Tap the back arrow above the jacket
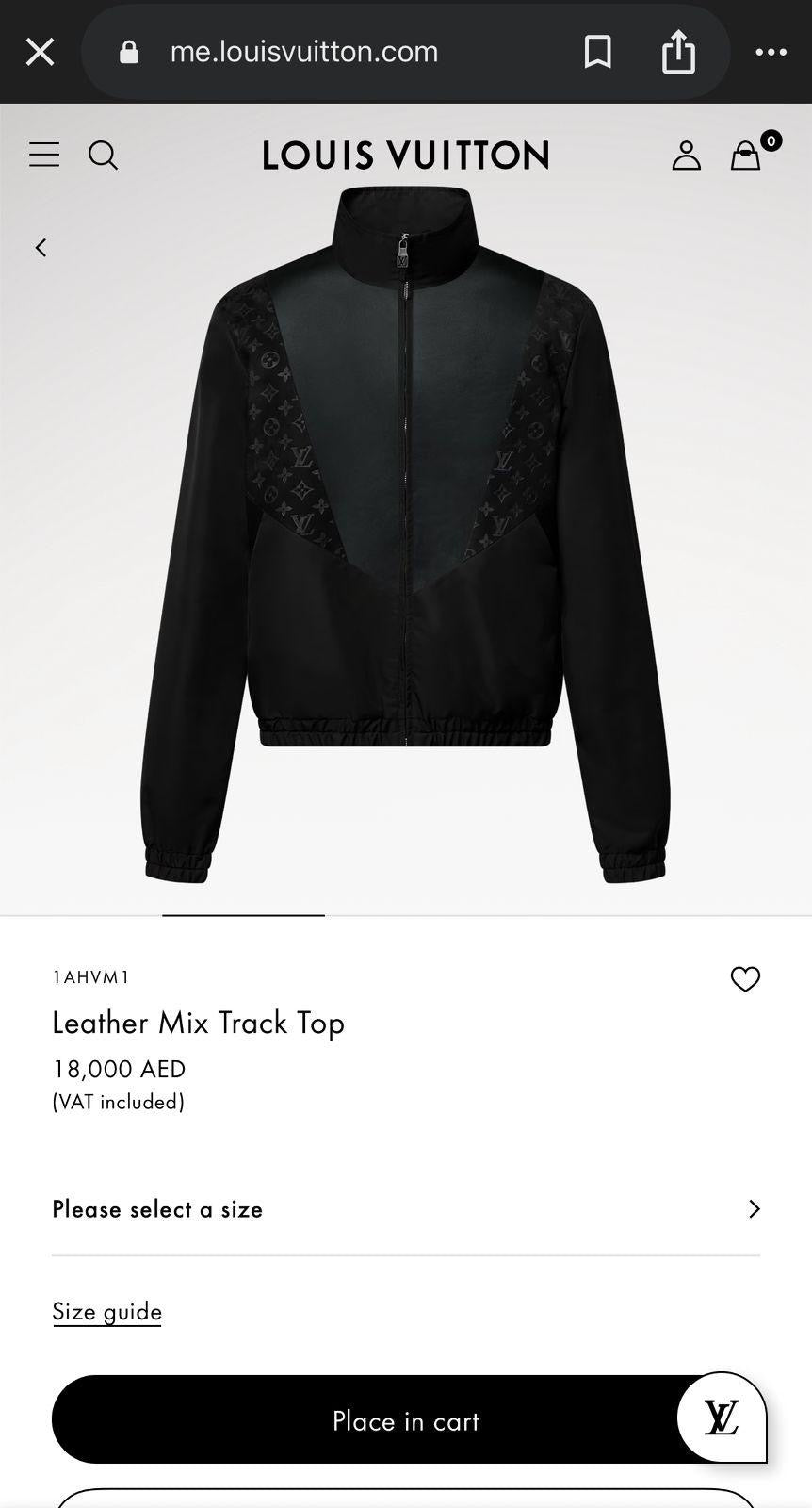 tap(41, 247)
